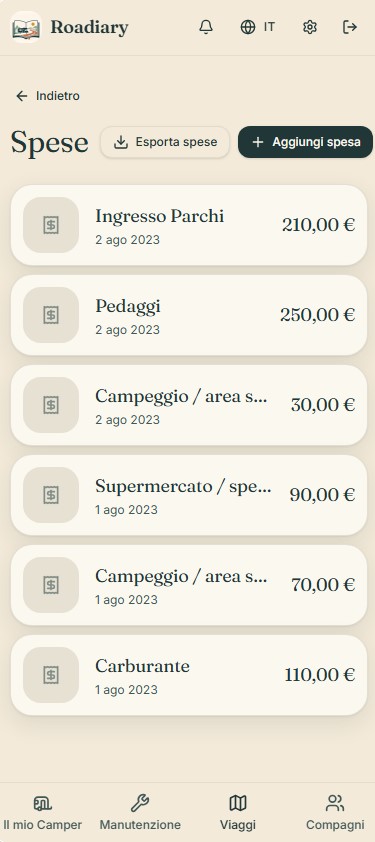Go back with Indietro
375x842 pixels.
point(47,96)
